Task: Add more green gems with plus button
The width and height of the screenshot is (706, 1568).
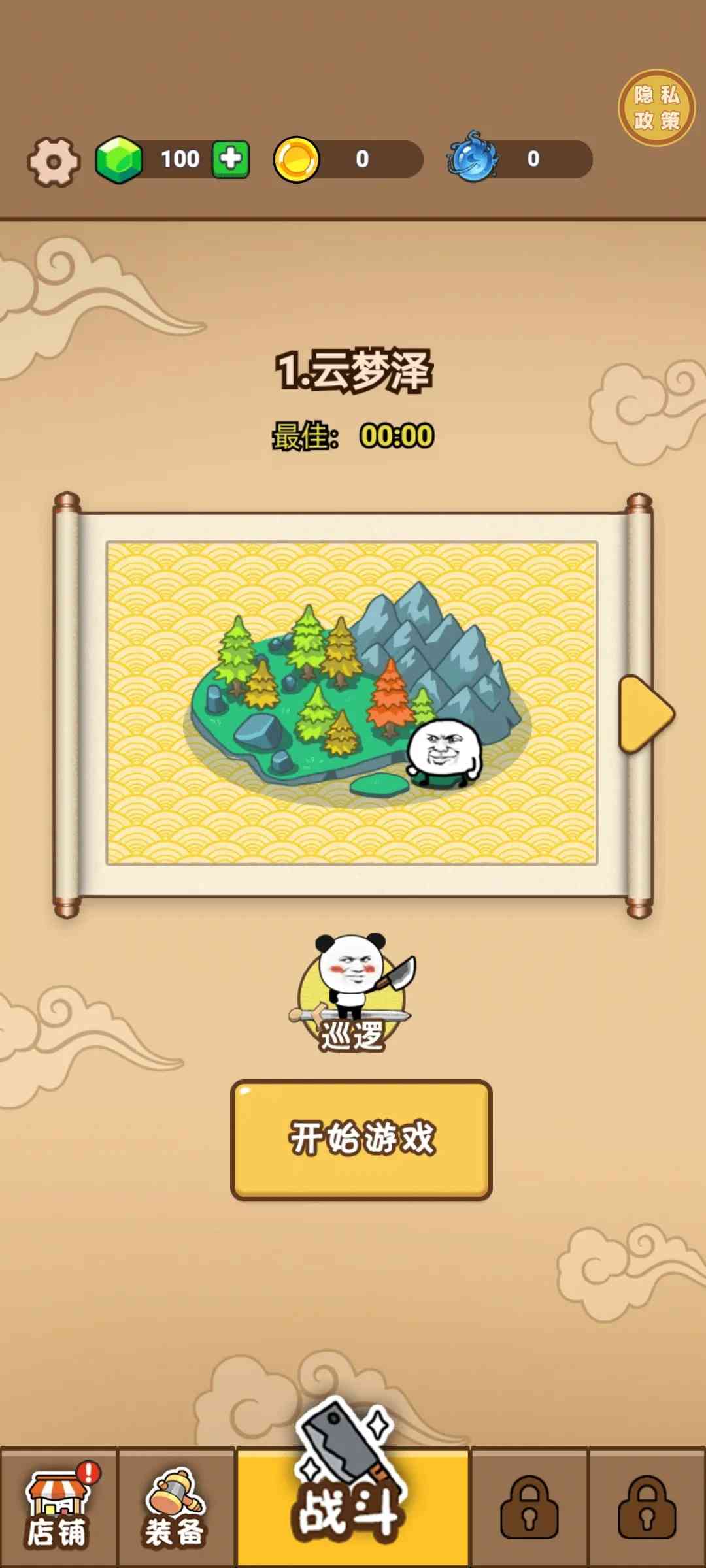Action: (230, 159)
